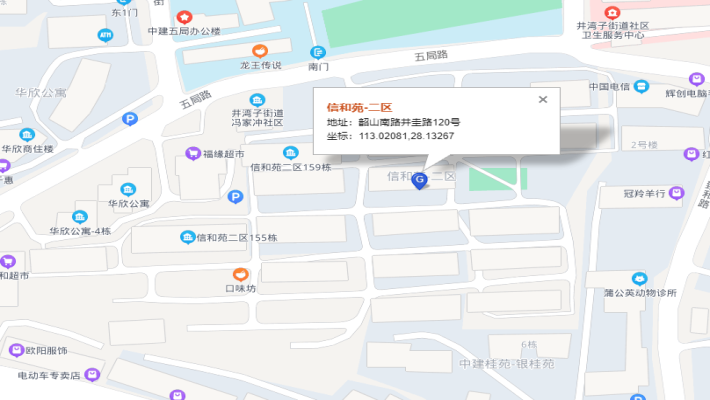
Task: Select the 南门 gate marker
Action: [318, 53]
